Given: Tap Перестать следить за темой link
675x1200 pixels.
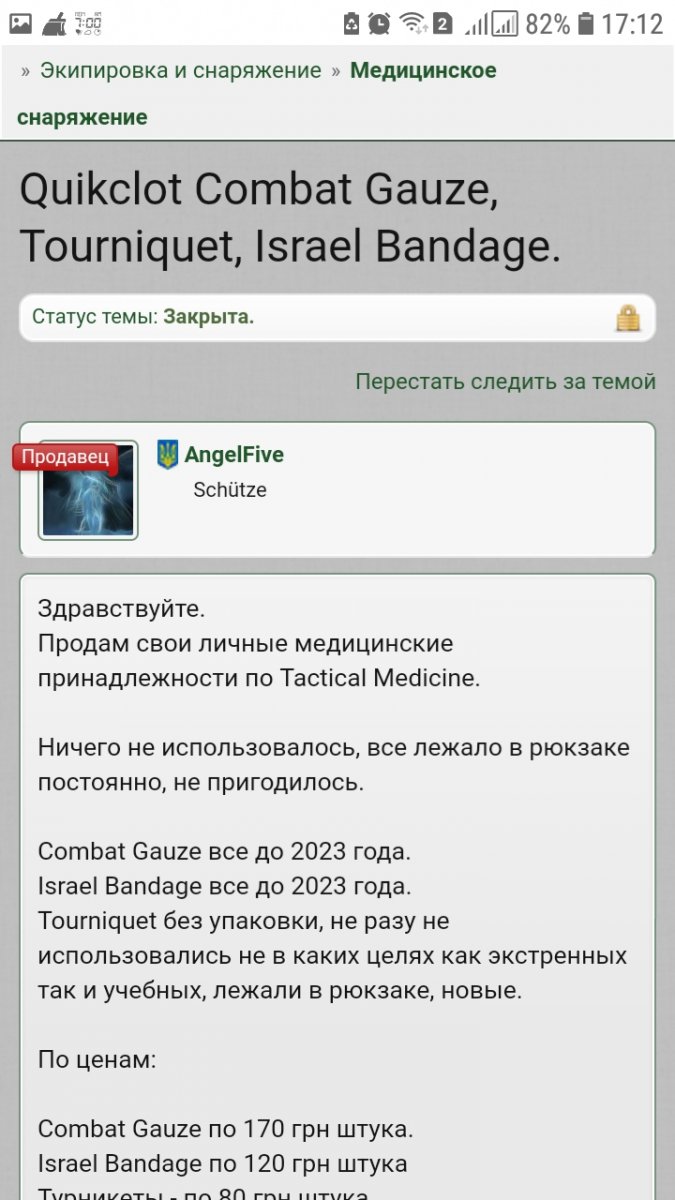Looking at the screenshot, I should coord(505,381).
